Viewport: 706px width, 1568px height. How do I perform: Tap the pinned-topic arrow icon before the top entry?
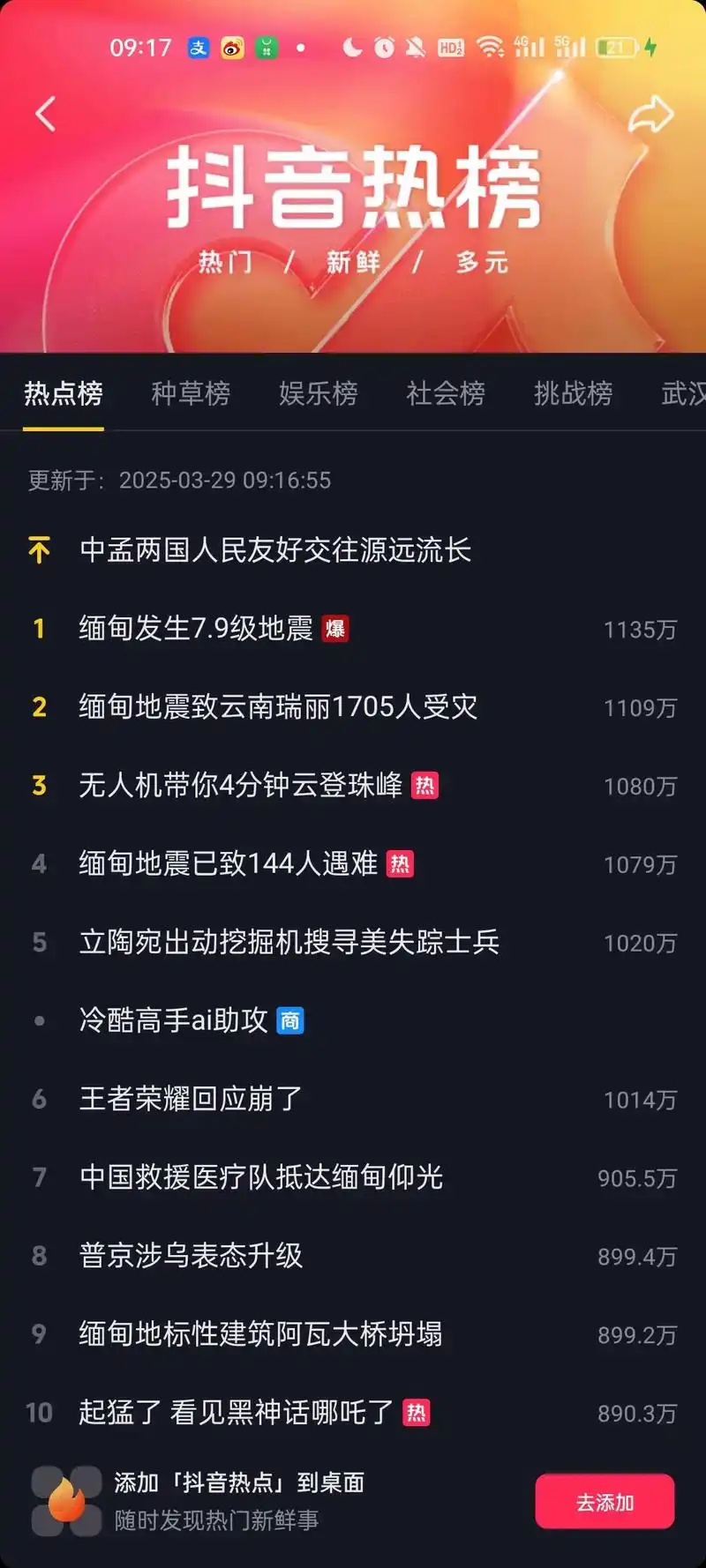tap(39, 550)
